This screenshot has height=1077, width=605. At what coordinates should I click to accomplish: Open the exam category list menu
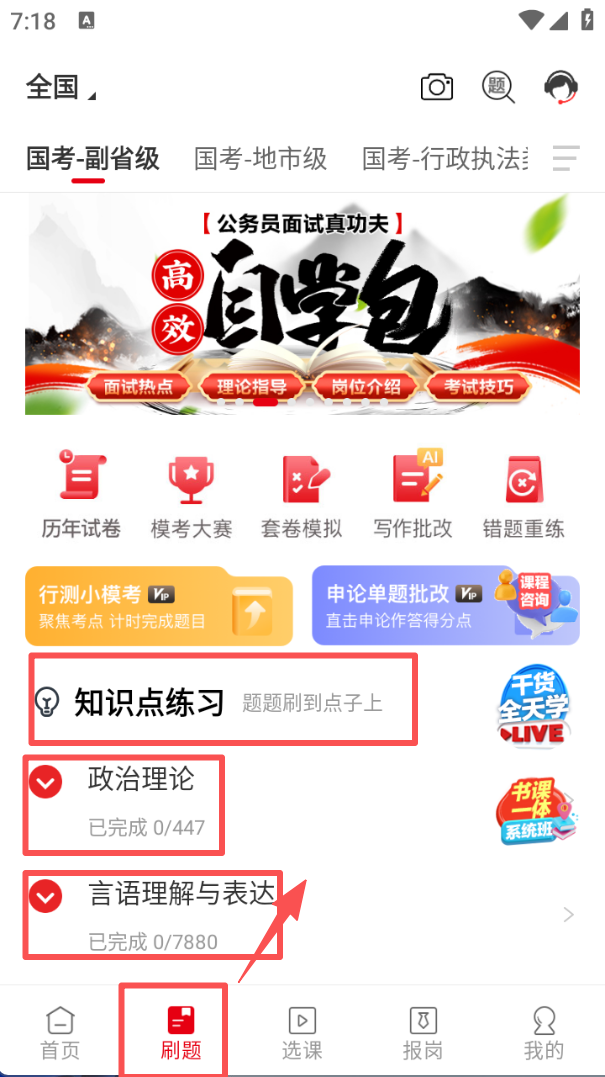coord(566,158)
